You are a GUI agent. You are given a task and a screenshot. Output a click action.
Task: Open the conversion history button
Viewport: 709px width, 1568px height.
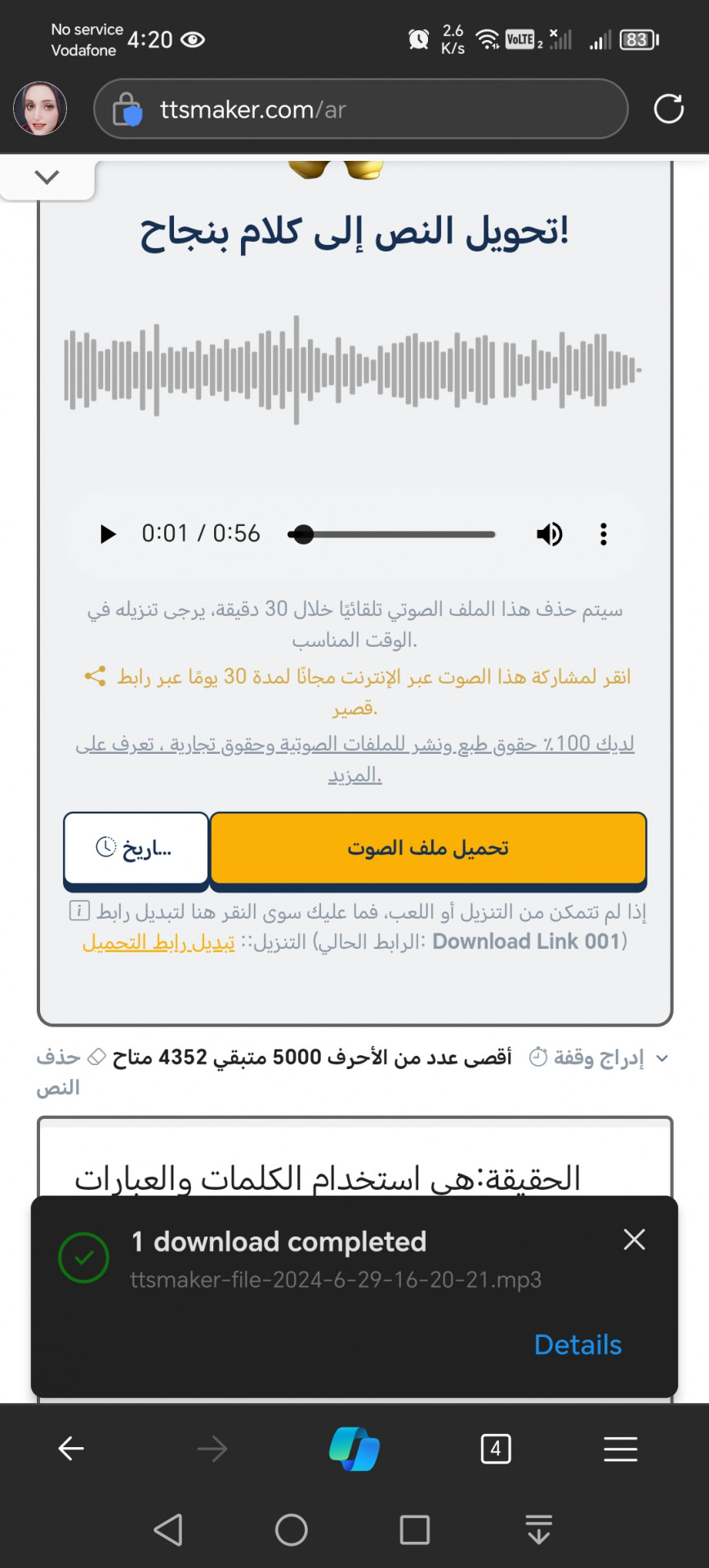tap(136, 849)
